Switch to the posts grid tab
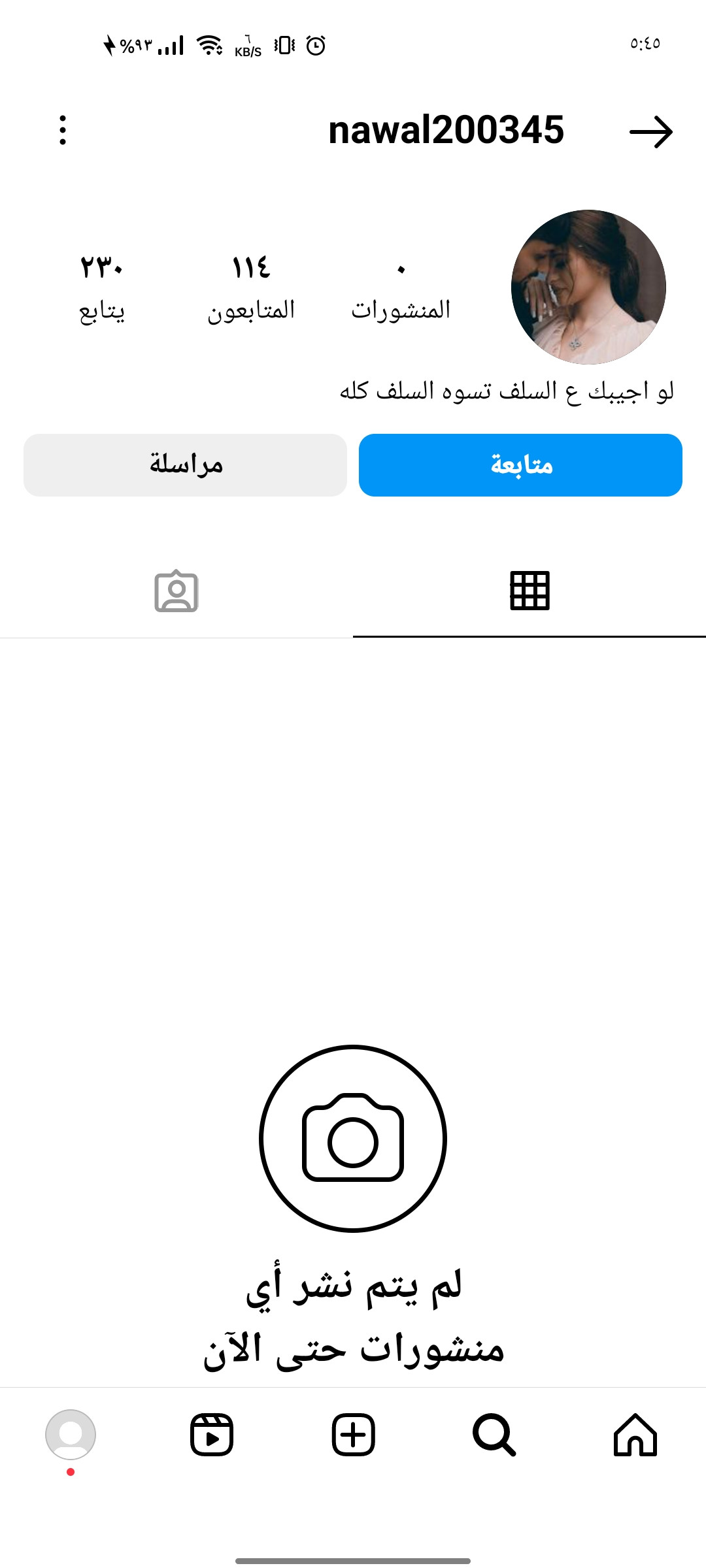706x1568 pixels. tap(529, 591)
